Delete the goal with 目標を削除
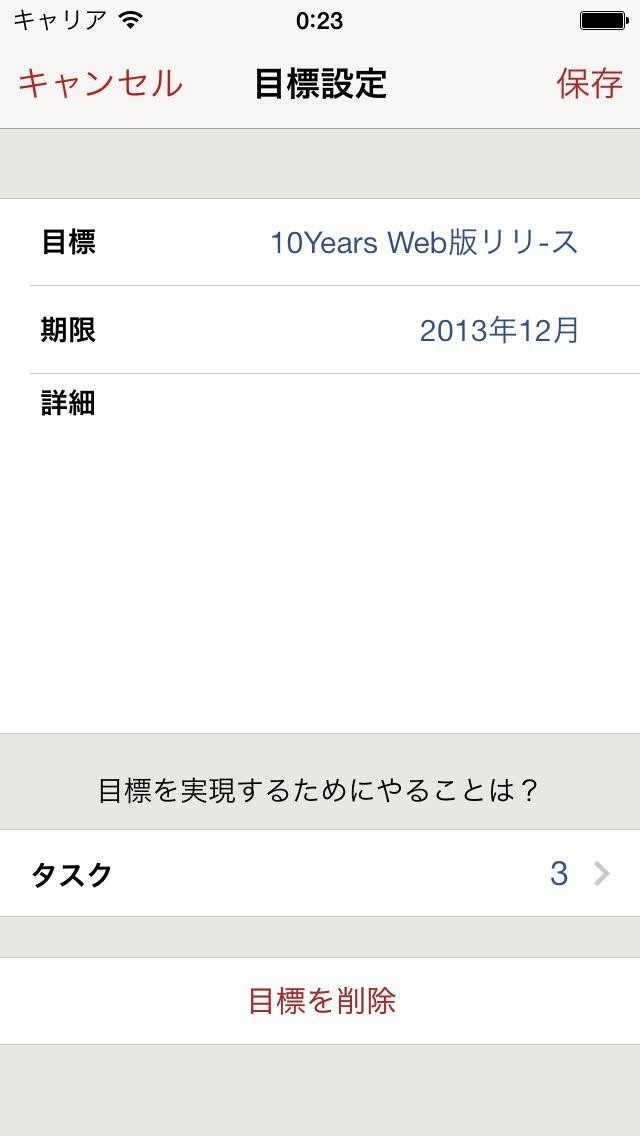Viewport: 640px width, 1136px height. tap(320, 1001)
